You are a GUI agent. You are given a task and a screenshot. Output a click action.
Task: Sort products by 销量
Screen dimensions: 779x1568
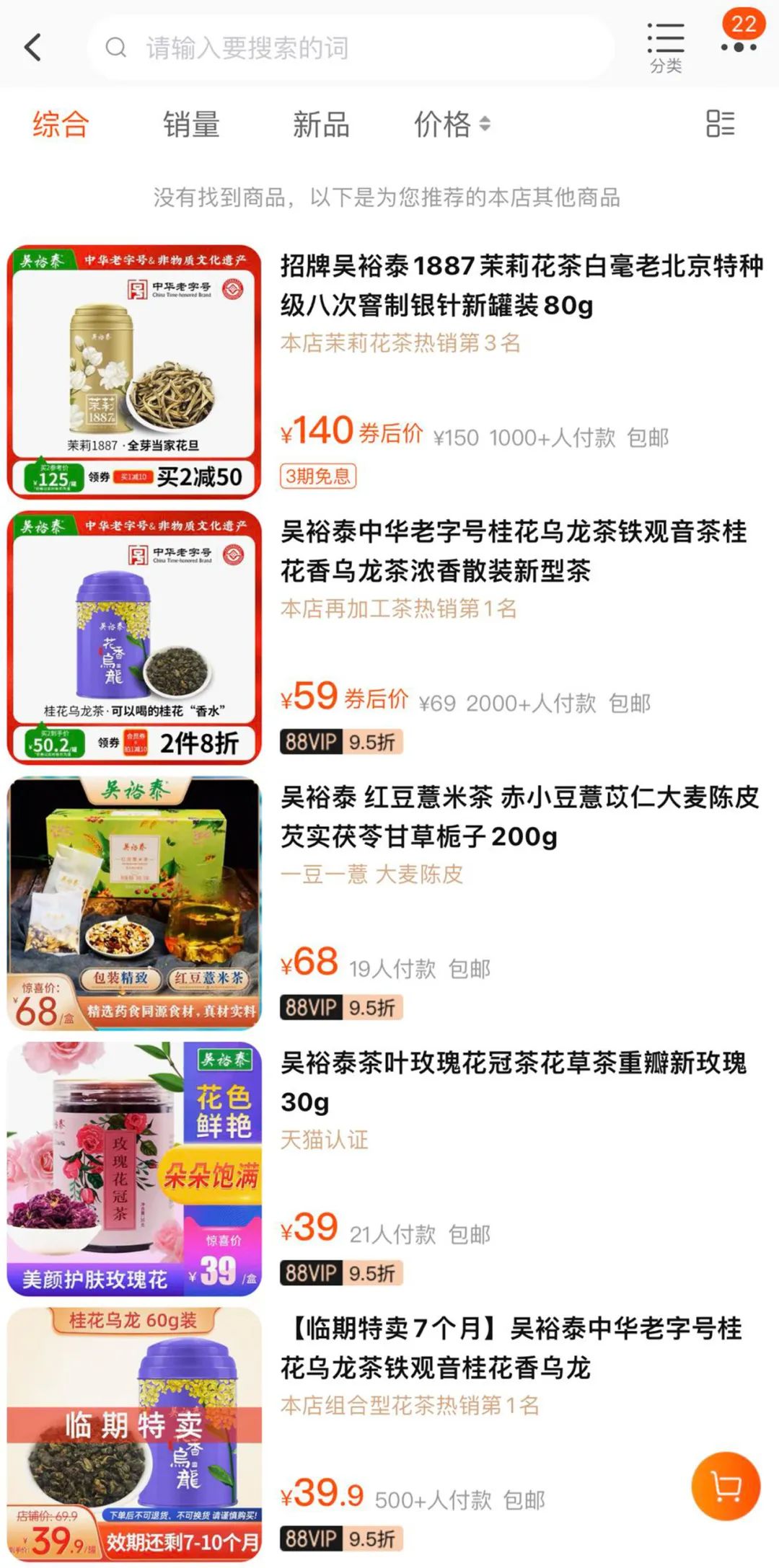coord(191,124)
